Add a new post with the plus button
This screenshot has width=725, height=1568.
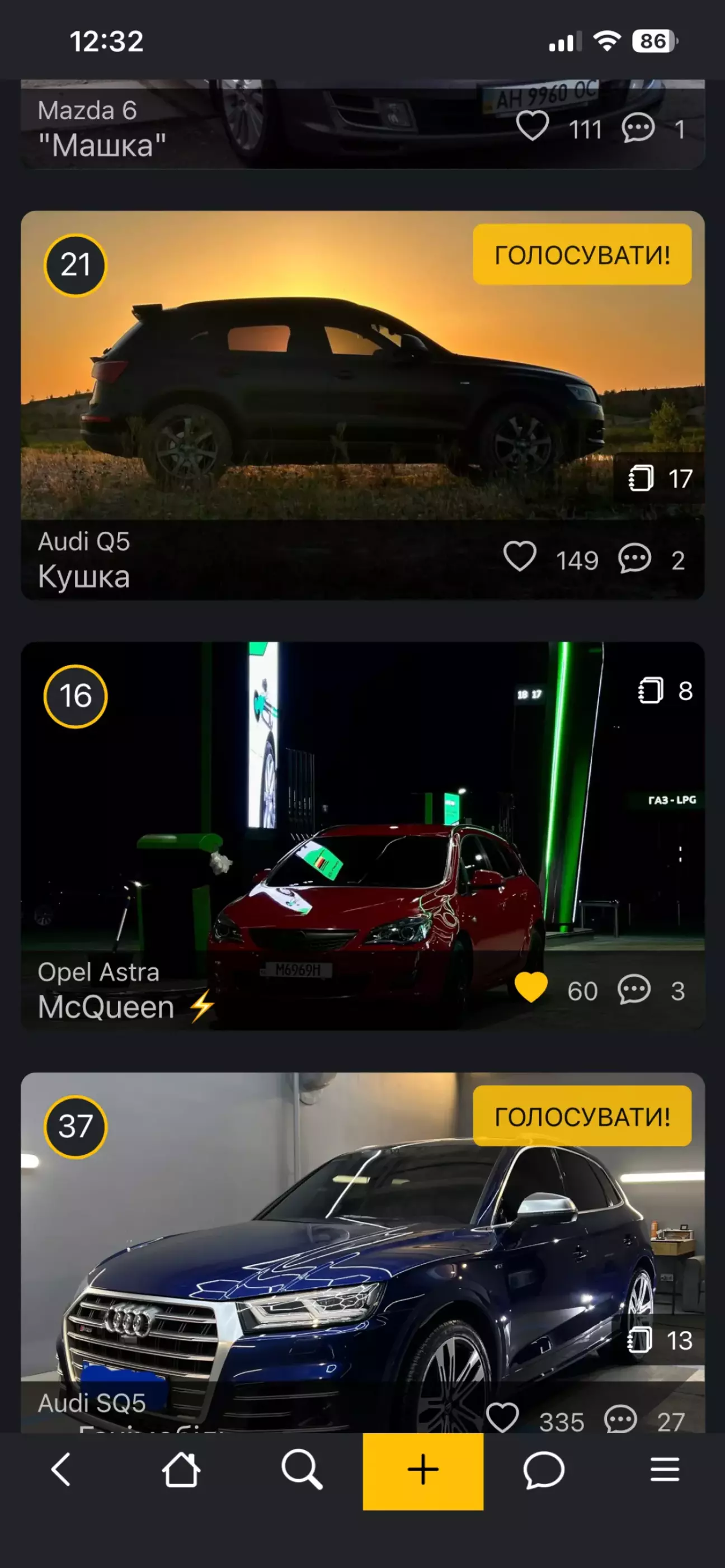coord(423,1470)
